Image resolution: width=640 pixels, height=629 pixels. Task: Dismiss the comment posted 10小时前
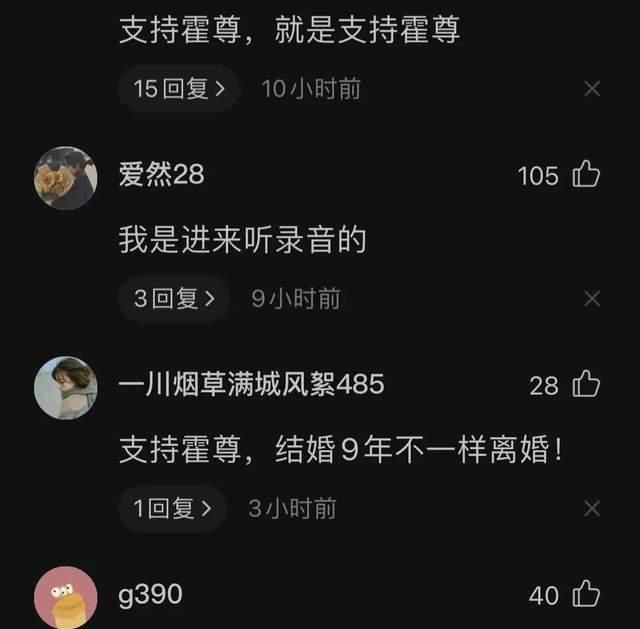pos(592,89)
